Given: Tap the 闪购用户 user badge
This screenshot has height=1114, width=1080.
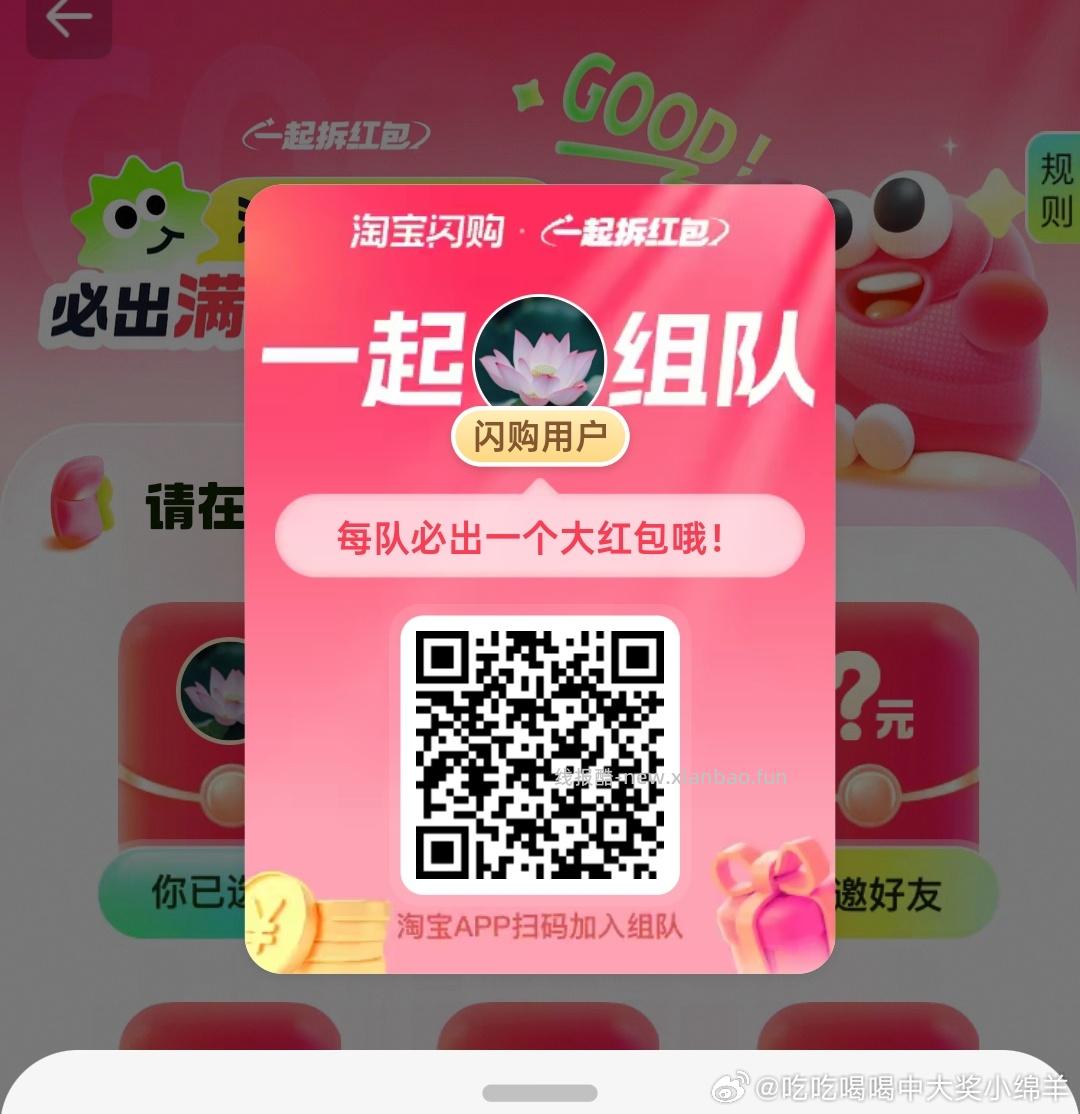Looking at the screenshot, I should [x=539, y=436].
